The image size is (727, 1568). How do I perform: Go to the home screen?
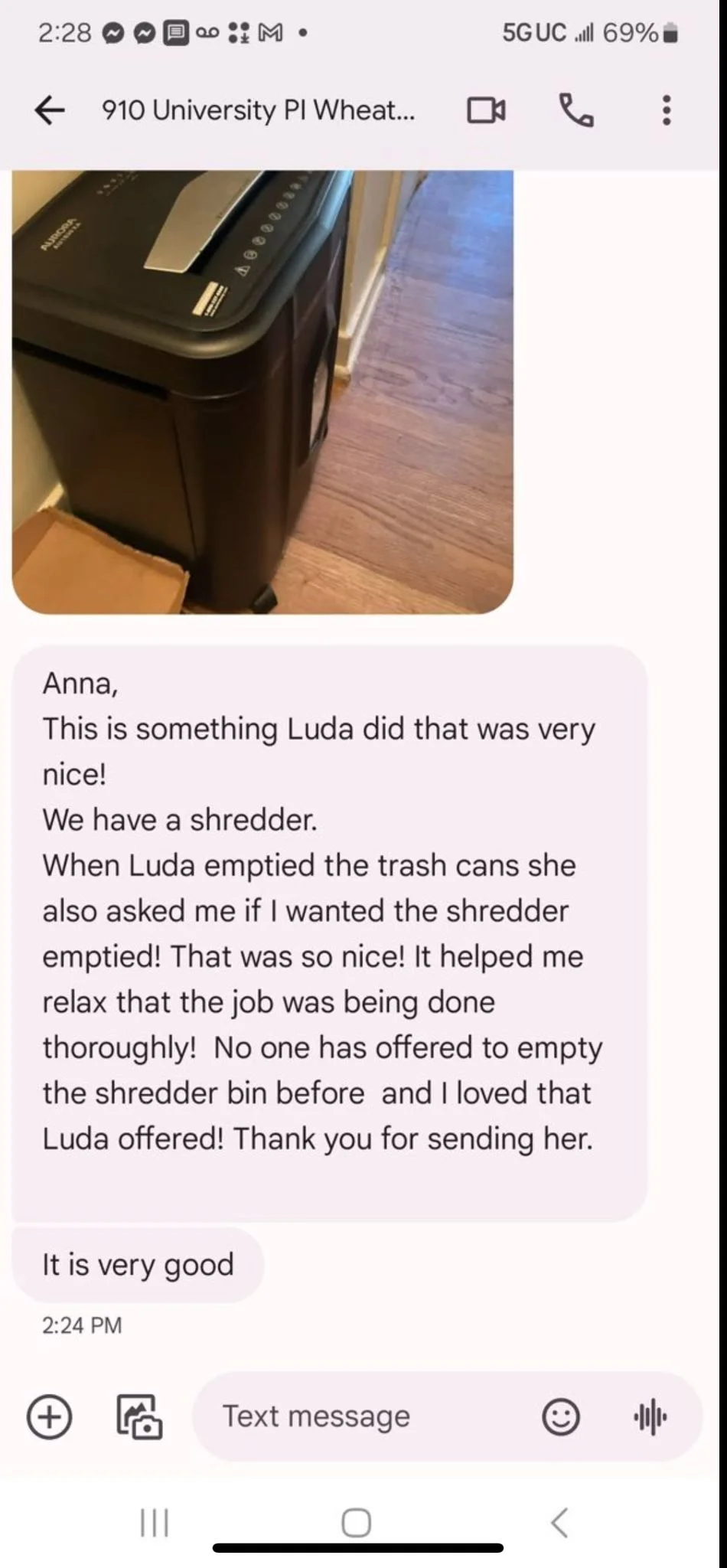357,1522
